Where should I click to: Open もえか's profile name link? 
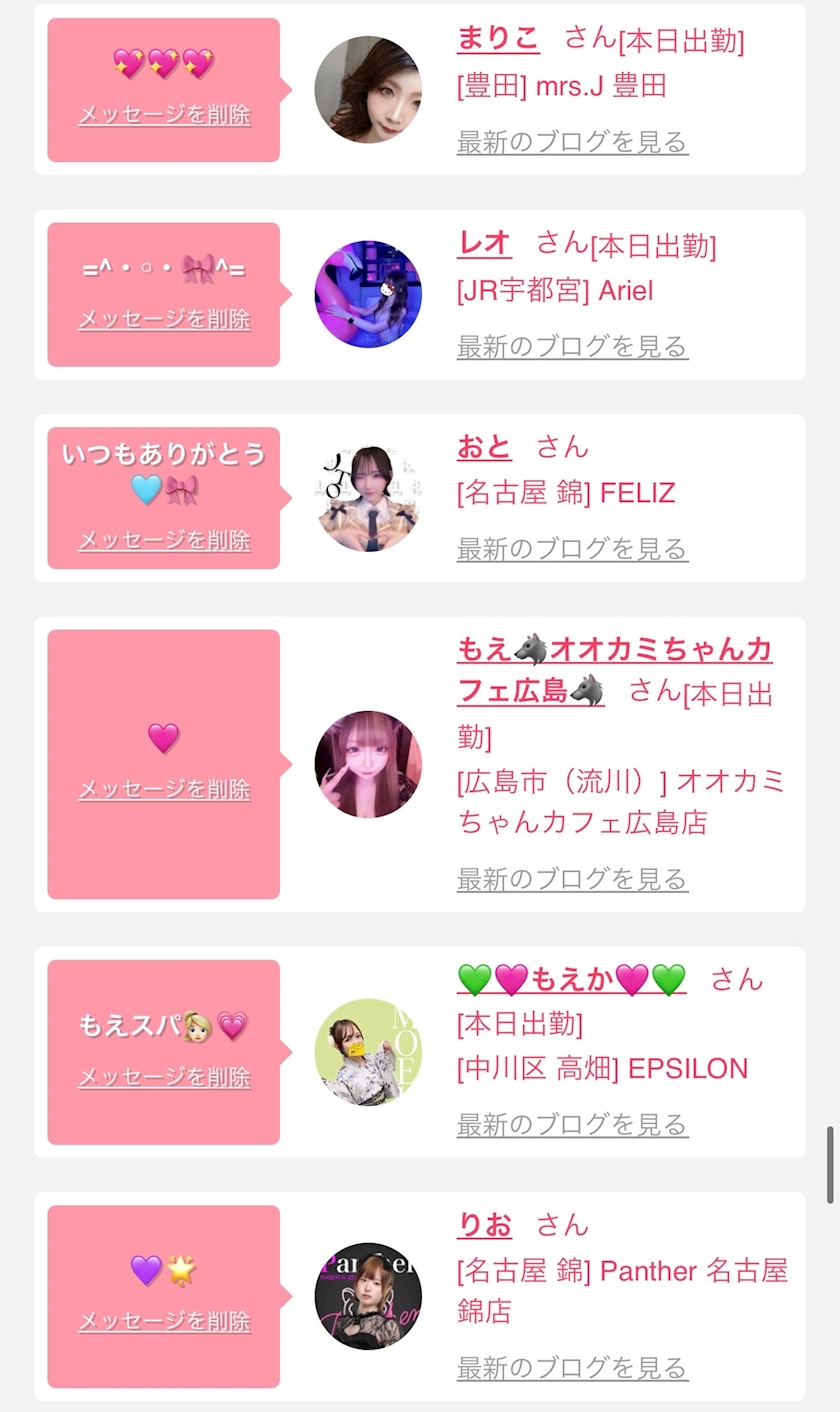tap(571, 978)
